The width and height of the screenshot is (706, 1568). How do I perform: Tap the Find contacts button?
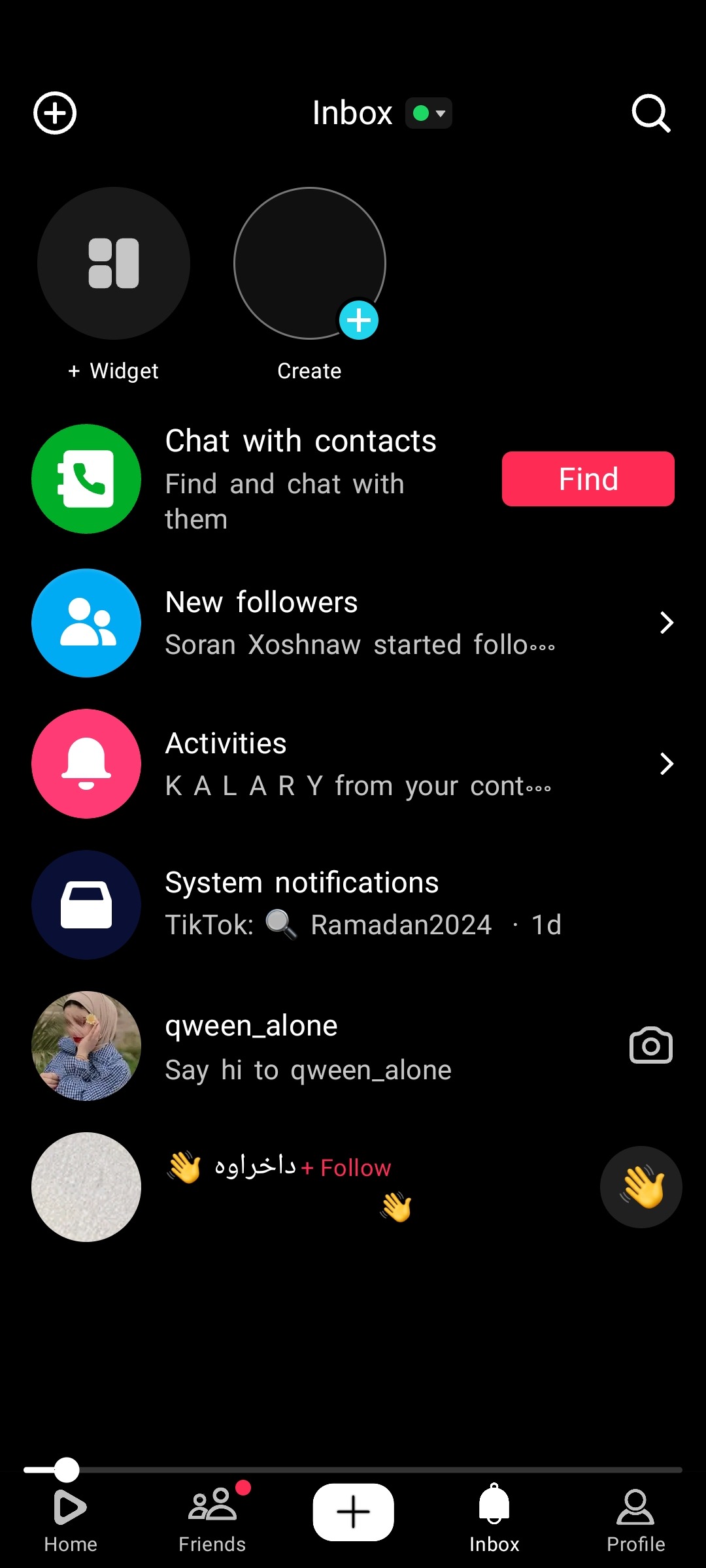coord(588,479)
